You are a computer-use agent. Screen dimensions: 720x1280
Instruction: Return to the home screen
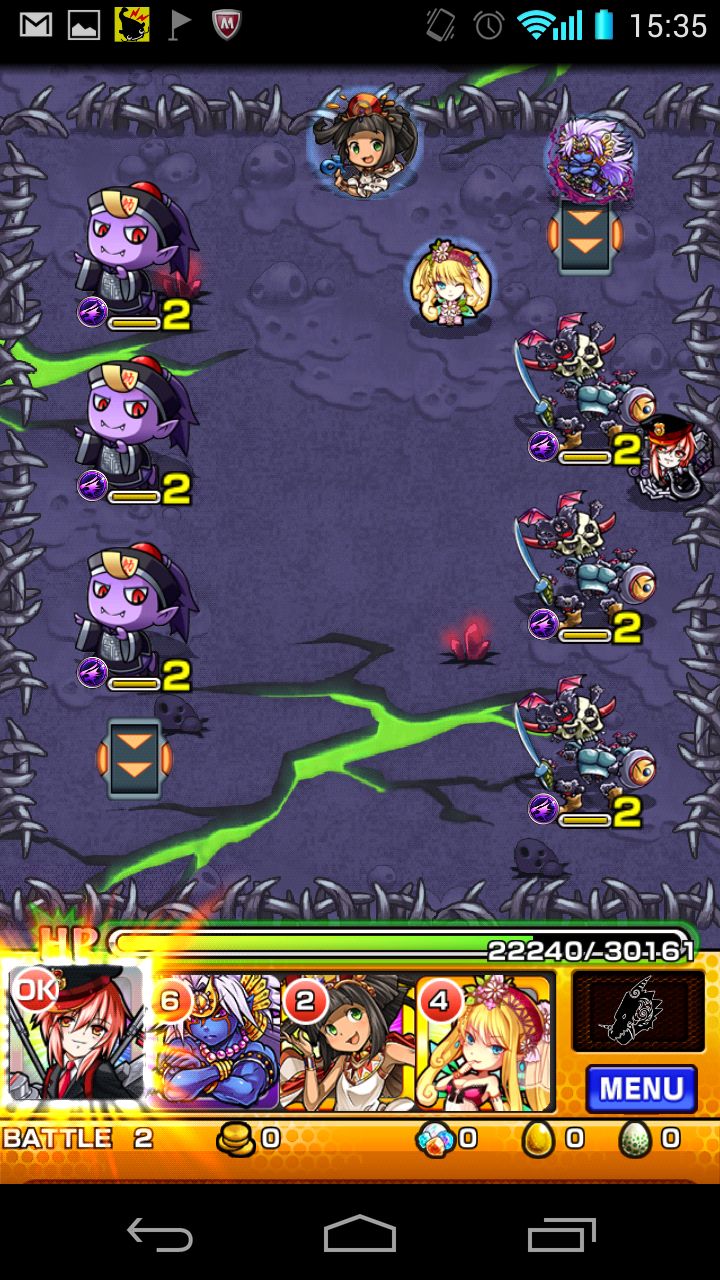tap(360, 1236)
